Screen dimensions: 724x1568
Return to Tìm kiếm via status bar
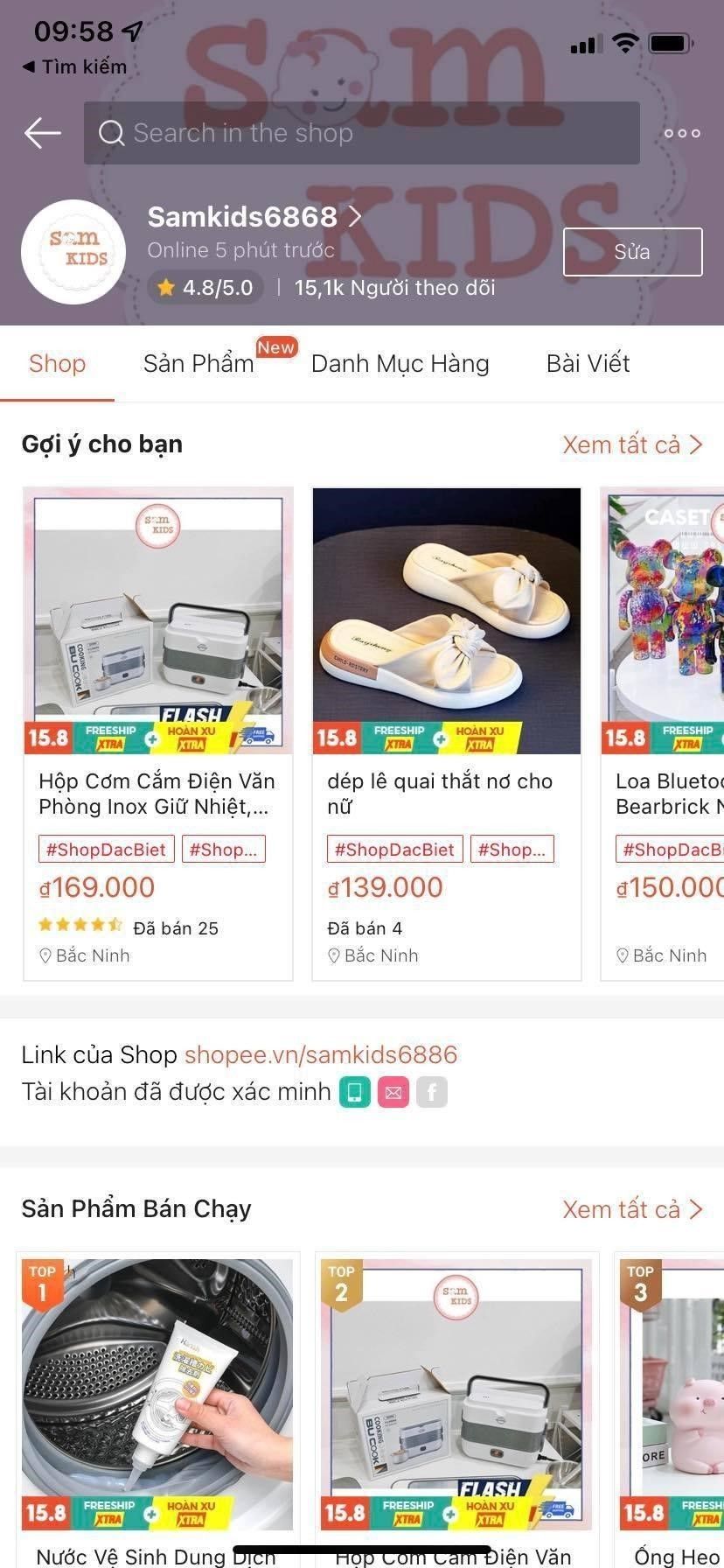[x=74, y=66]
